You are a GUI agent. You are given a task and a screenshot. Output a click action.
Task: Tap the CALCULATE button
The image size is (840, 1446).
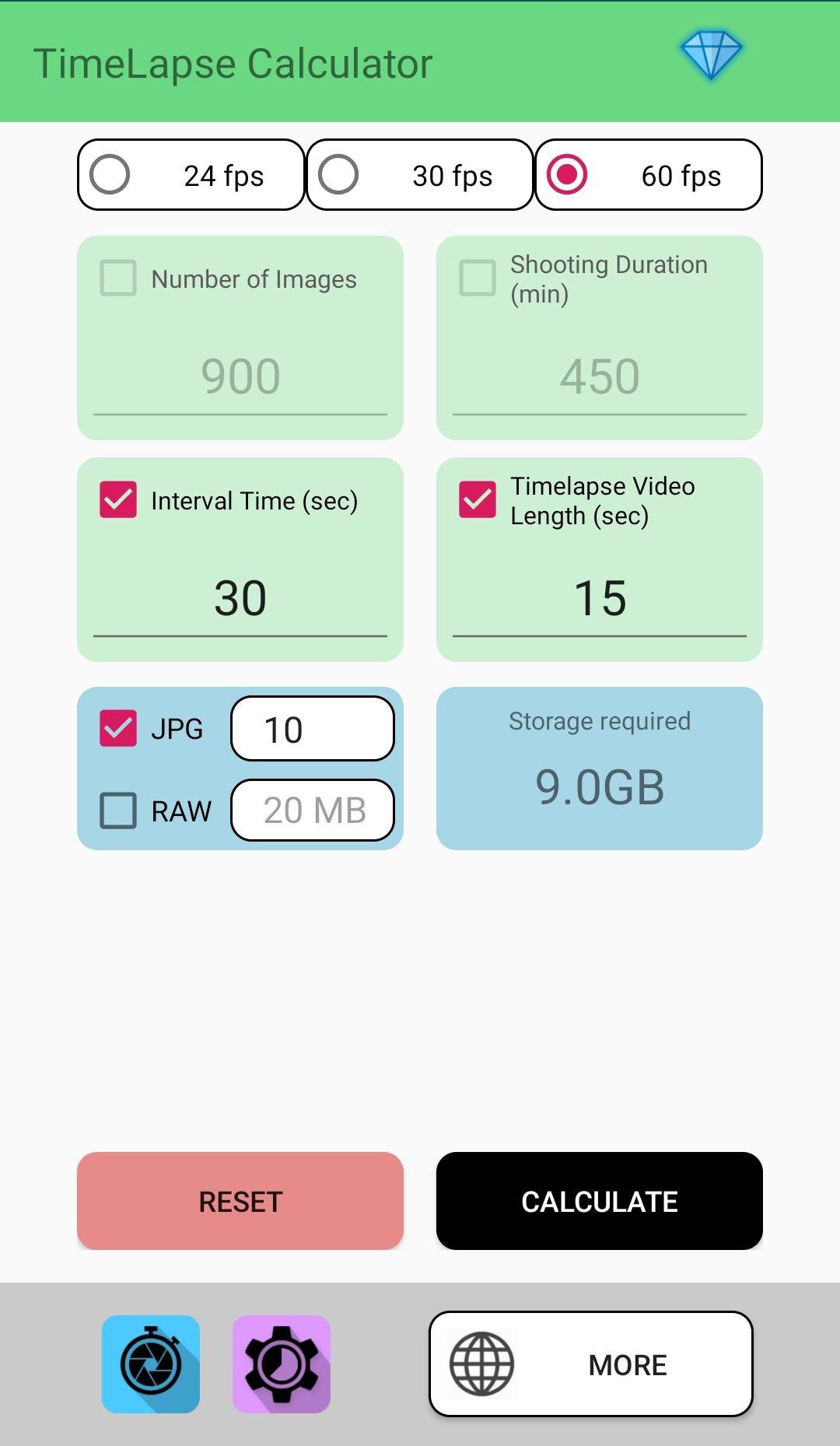(600, 1201)
